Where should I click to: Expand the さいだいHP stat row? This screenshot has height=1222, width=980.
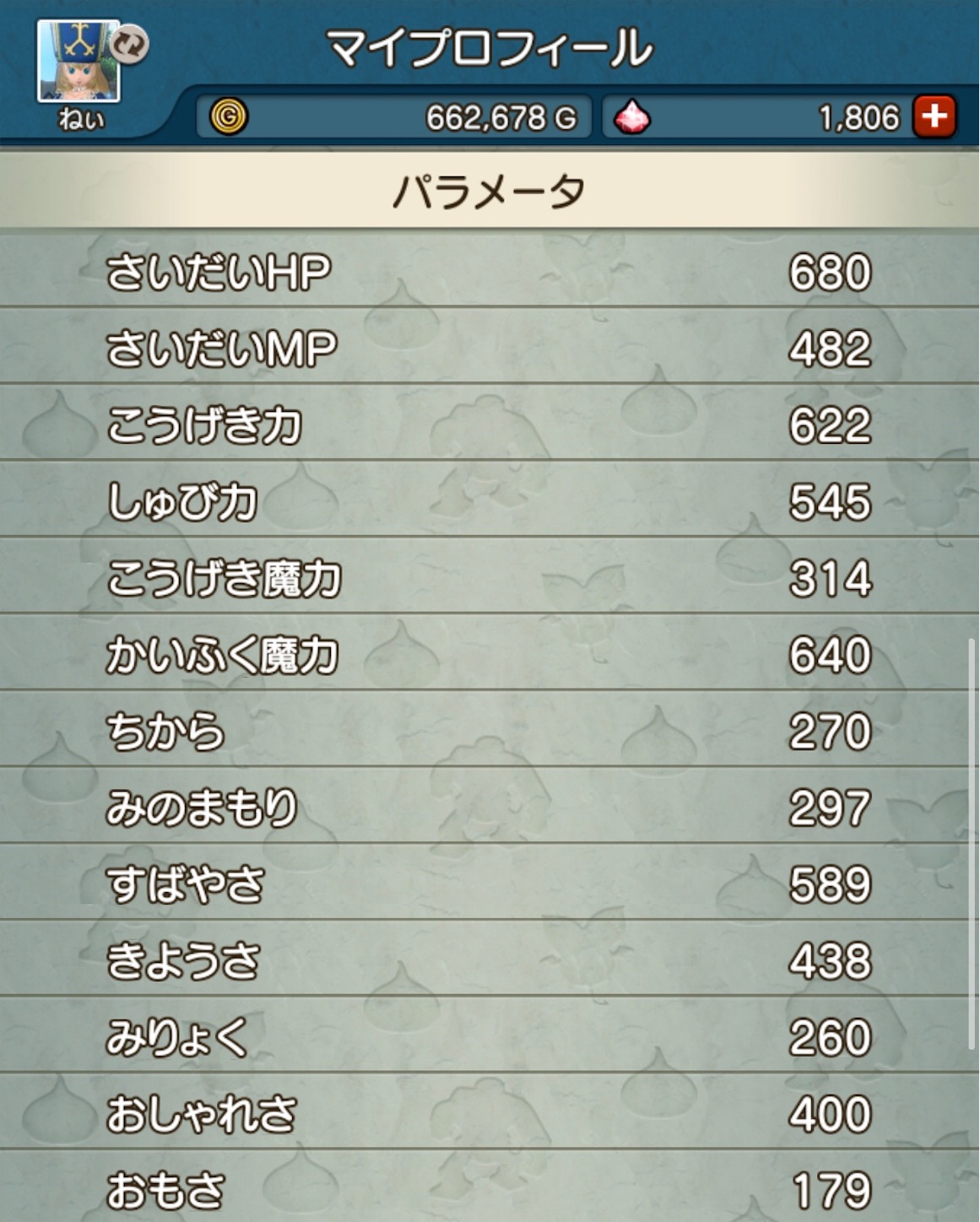tap(490, 273)
